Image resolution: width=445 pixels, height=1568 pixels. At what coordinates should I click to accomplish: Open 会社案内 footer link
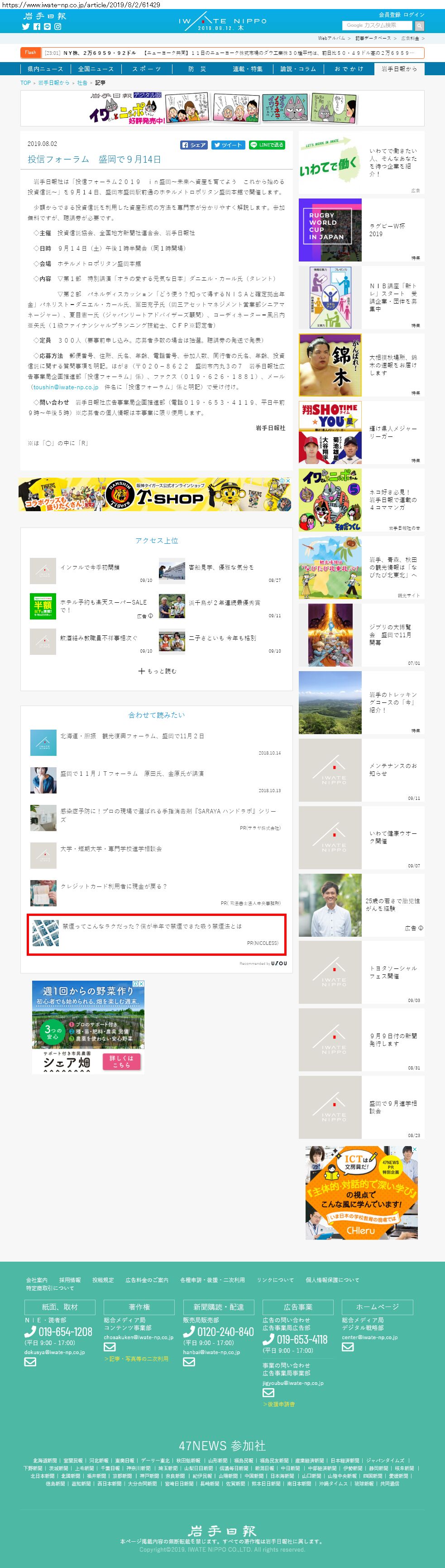point(37,1279)
